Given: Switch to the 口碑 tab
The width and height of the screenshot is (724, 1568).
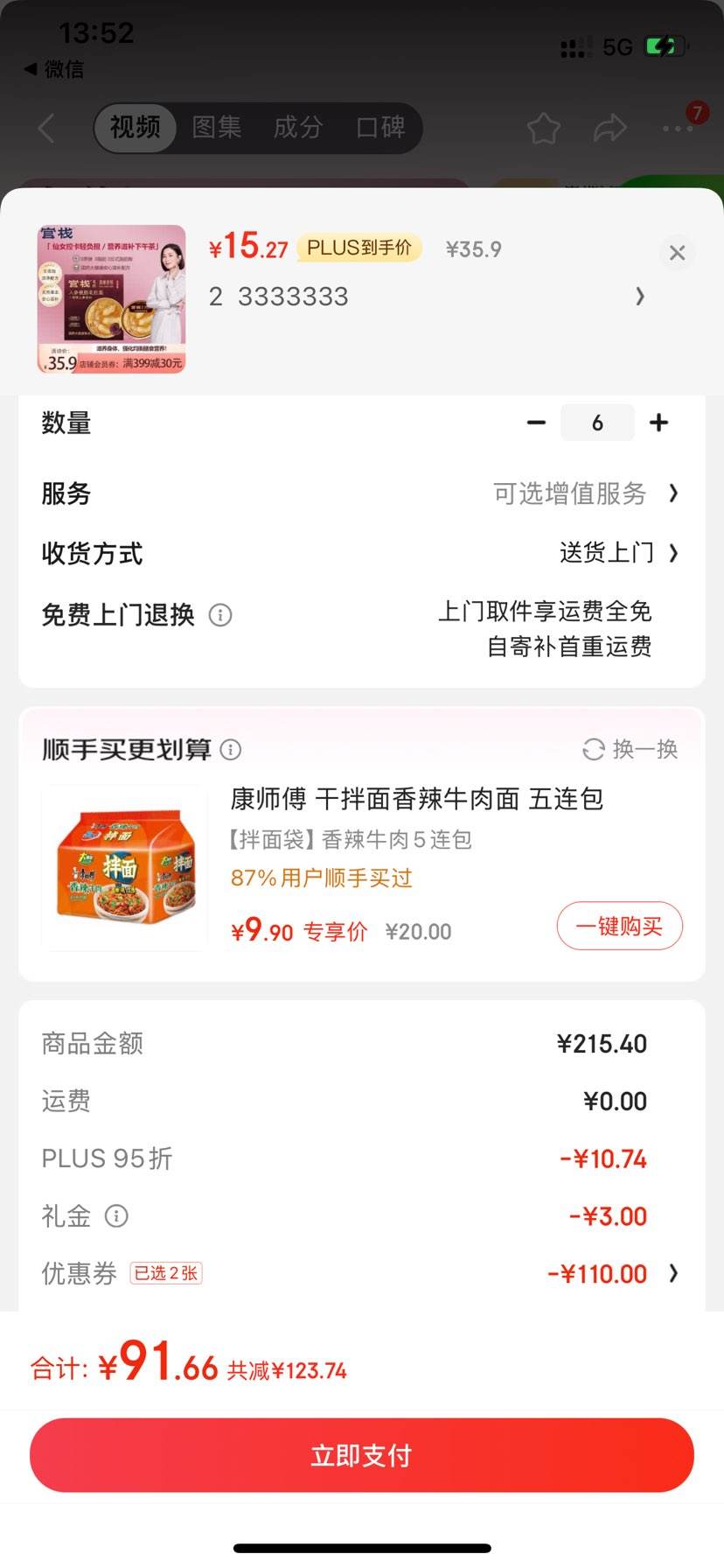Looking at the screenshot, I should [x=379, y=128].
